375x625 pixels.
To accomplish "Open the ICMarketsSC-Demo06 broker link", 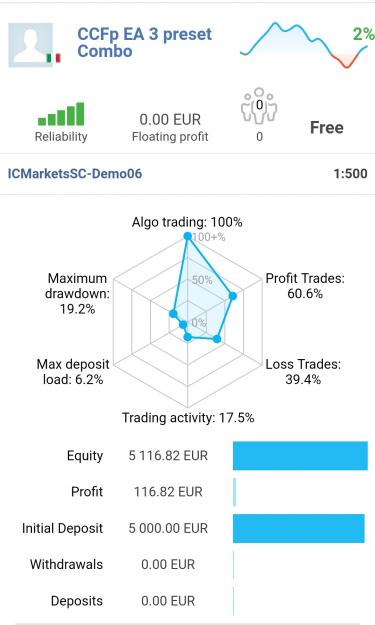I will (75, 174).
